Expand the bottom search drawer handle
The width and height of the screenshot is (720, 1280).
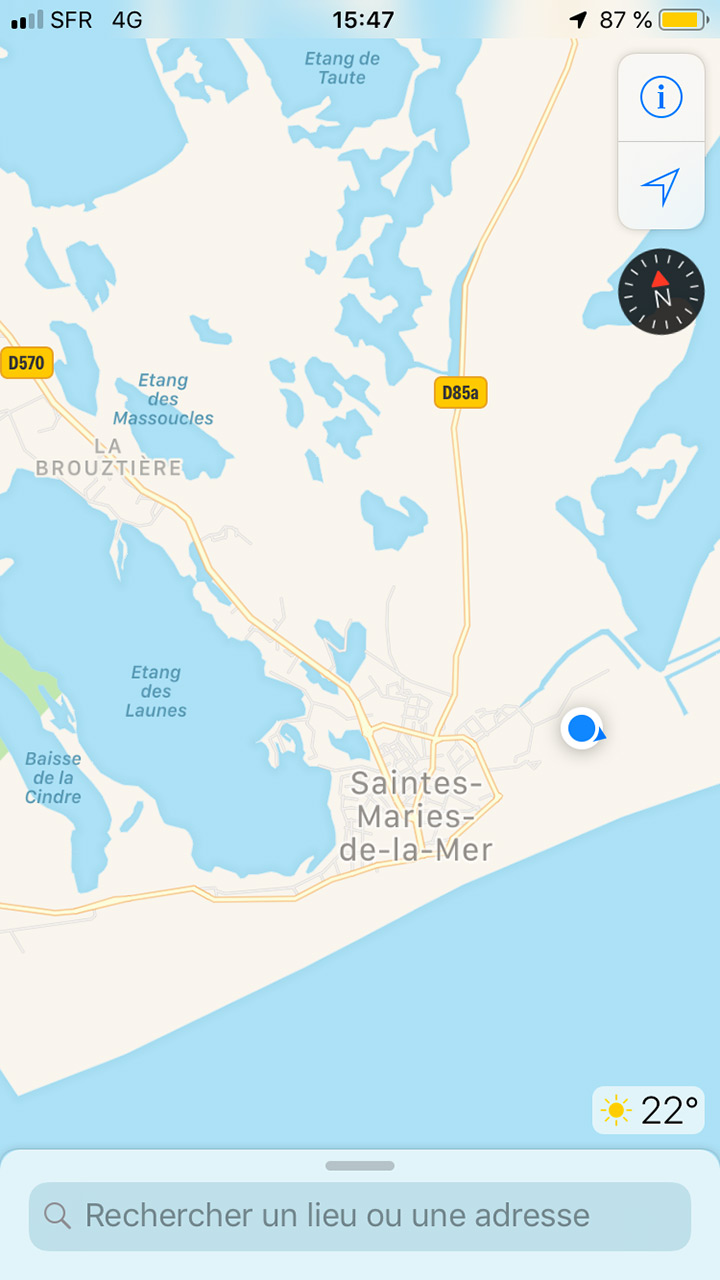point(360,1165)
